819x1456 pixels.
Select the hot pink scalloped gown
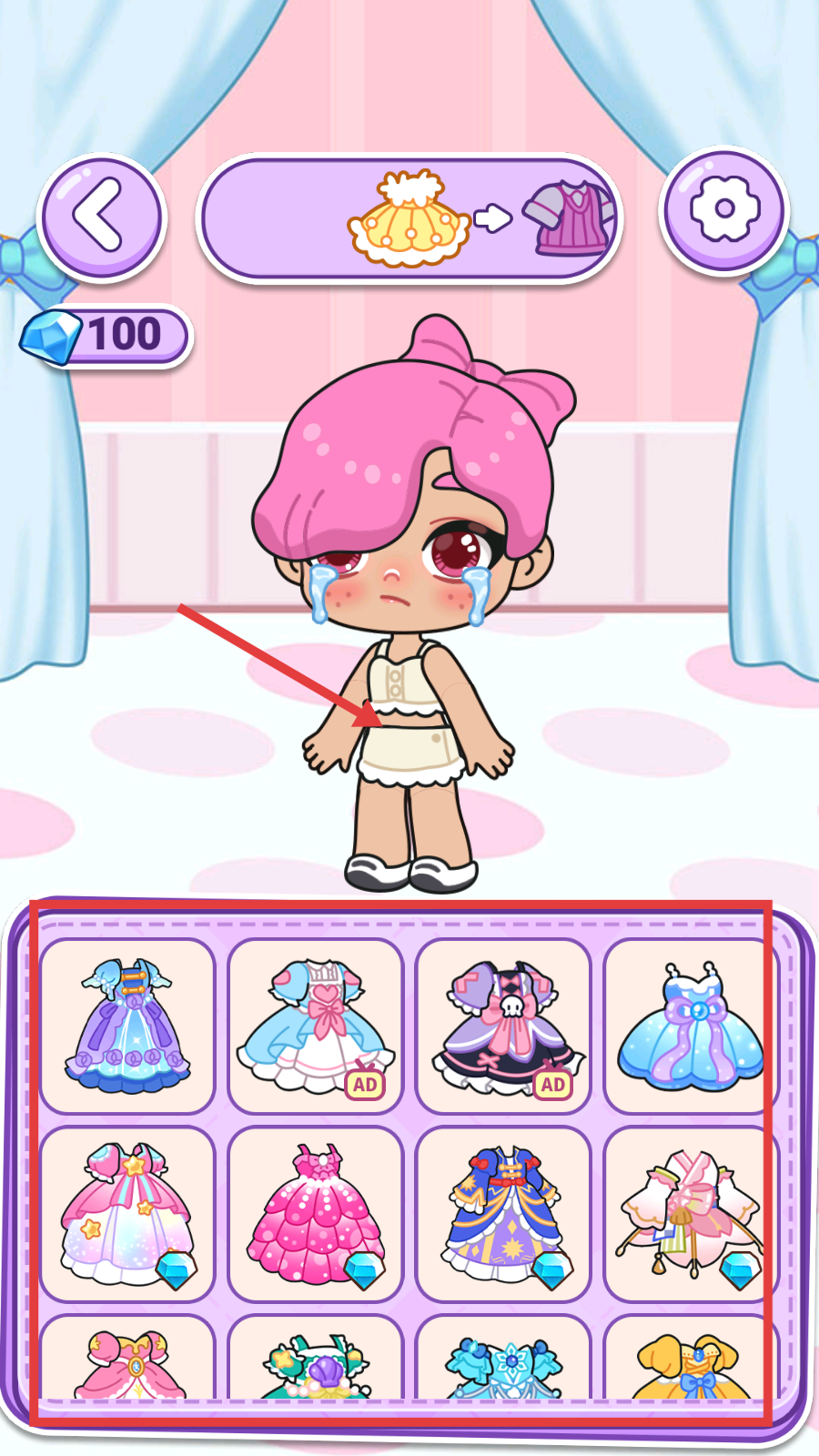coord(315,1214)
